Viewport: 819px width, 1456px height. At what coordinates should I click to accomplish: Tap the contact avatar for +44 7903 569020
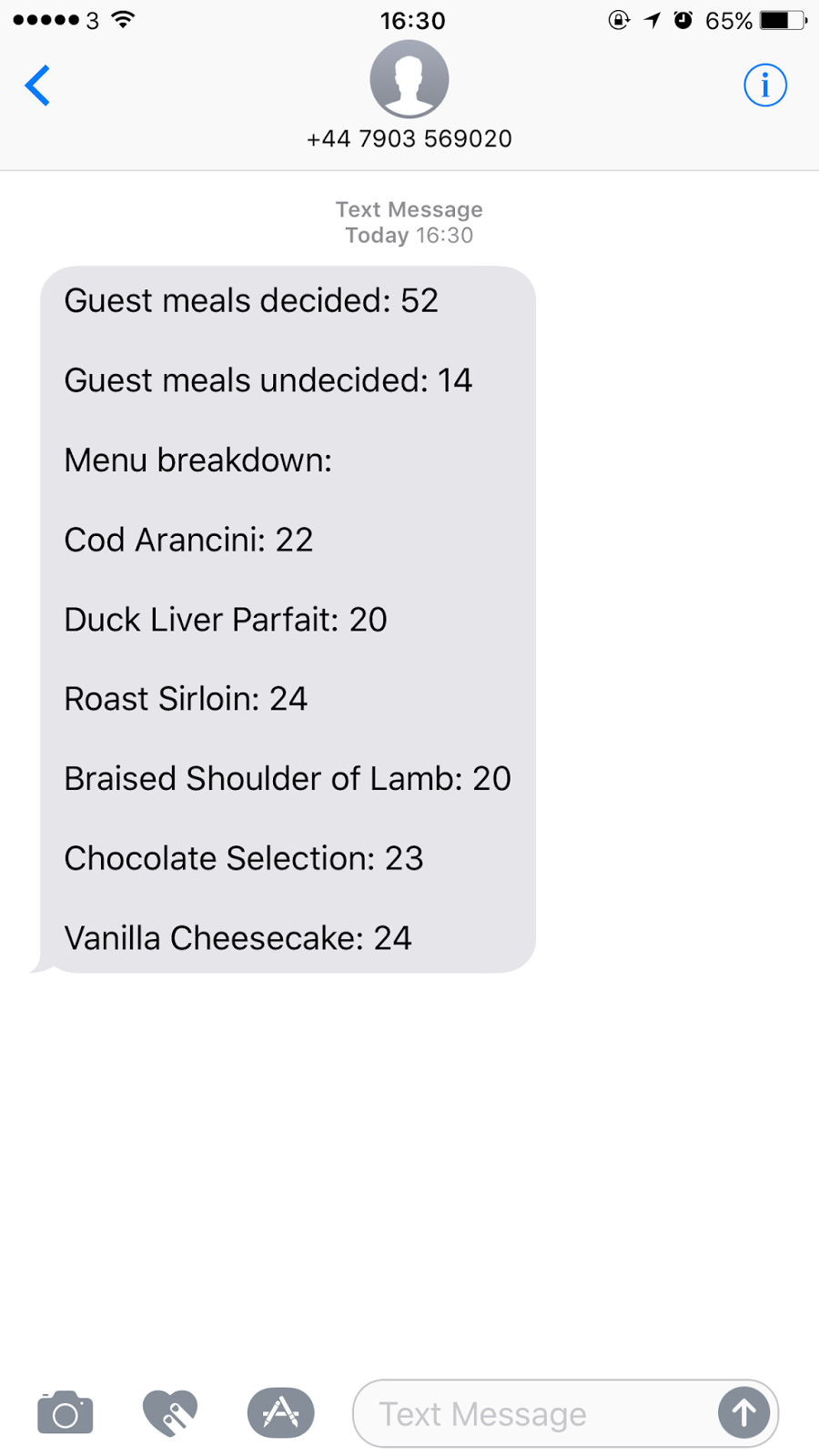[x=409, y=80]
